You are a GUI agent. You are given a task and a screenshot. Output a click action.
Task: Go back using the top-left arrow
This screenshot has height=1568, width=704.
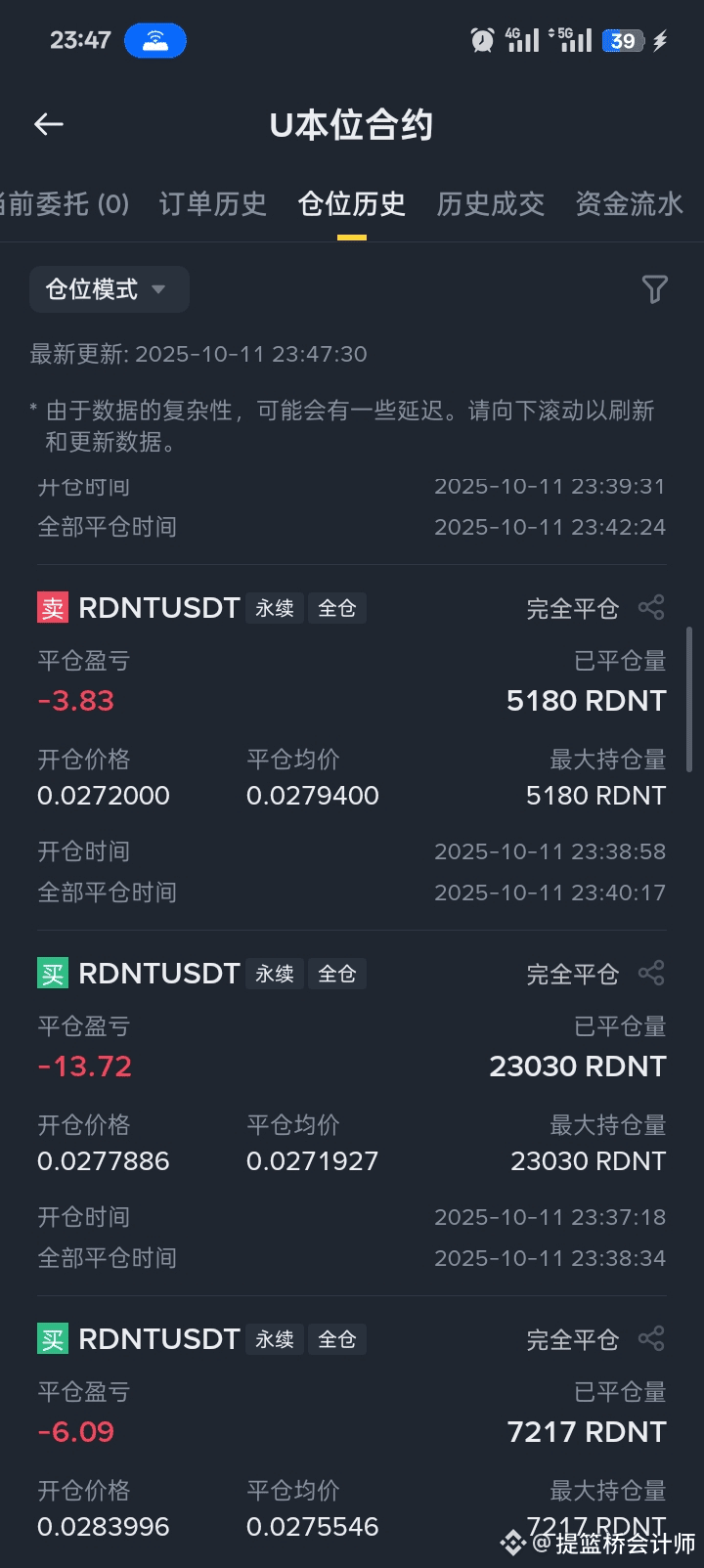pos(49,124)
